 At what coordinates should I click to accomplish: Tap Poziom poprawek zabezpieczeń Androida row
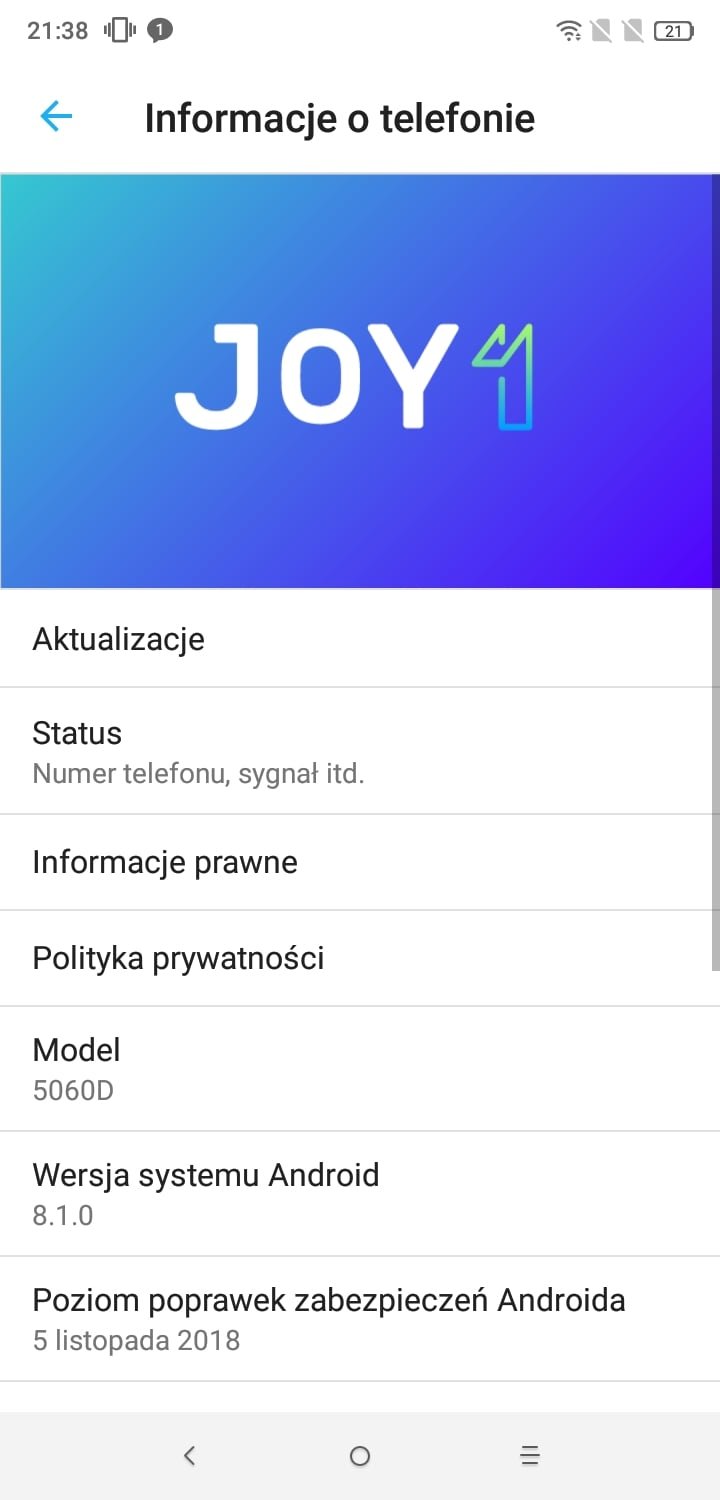pos(360,1319)
